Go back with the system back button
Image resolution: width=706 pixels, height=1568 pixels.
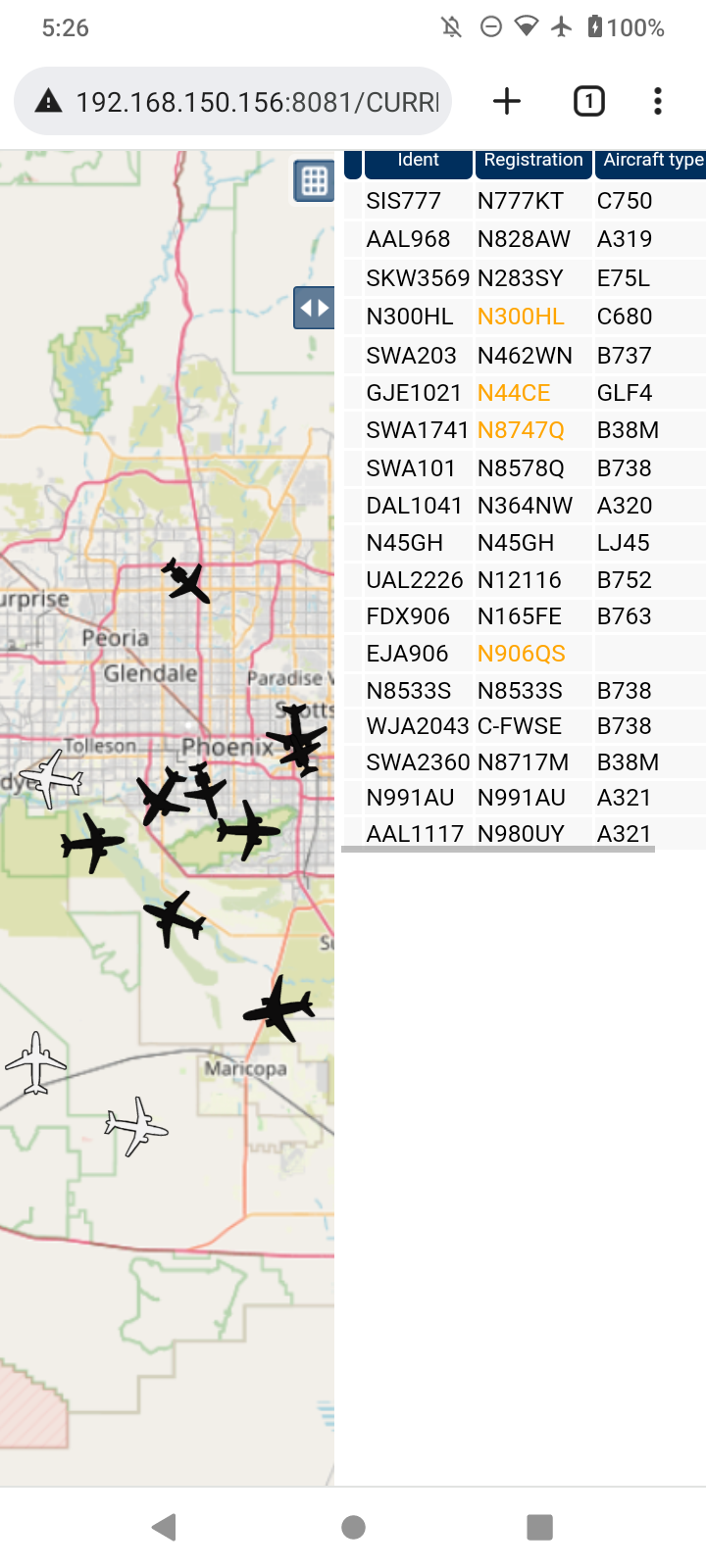pyautogui.click(x=165, y=1527)
